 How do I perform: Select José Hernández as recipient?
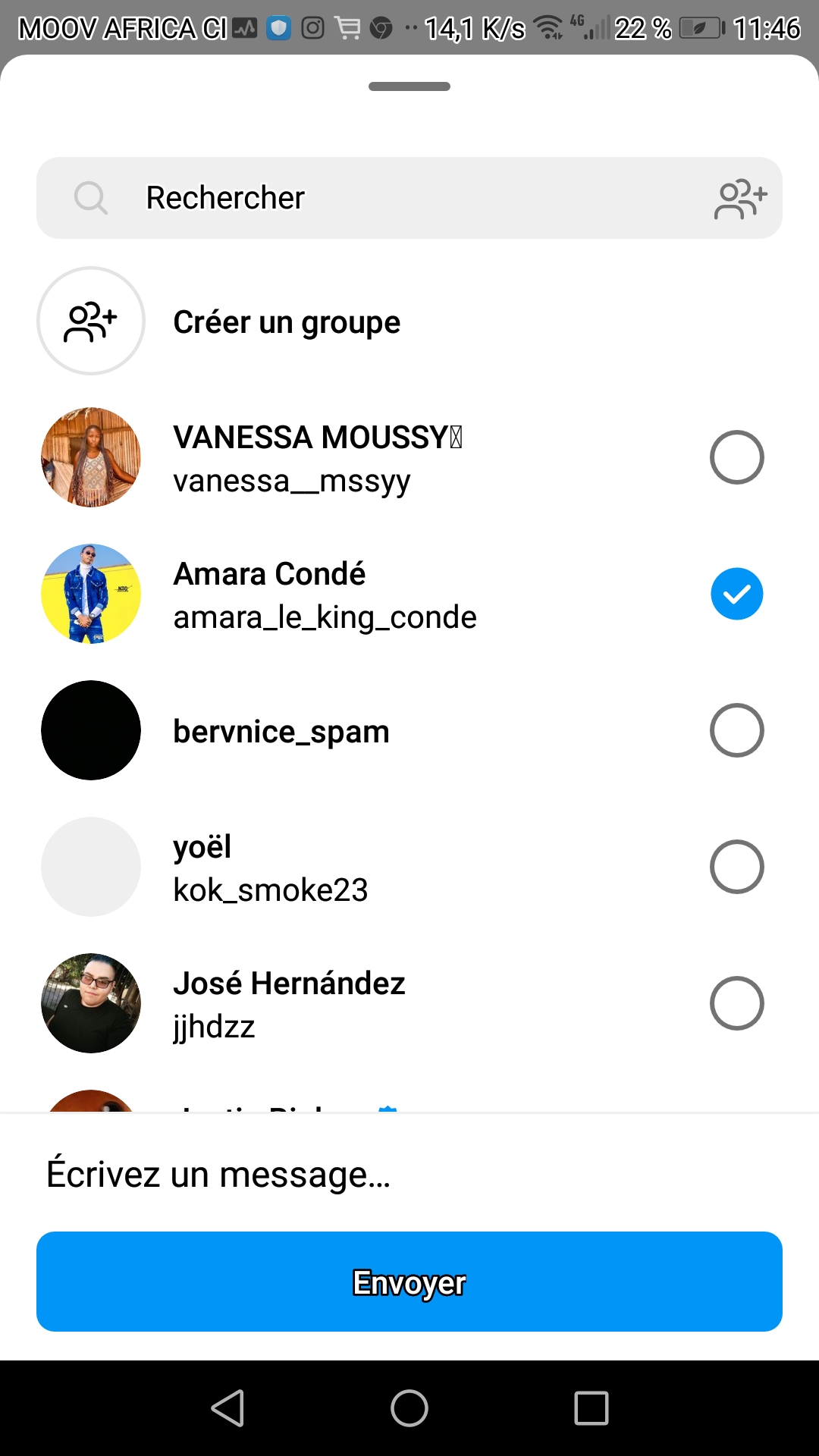(x=736, y=1003)
